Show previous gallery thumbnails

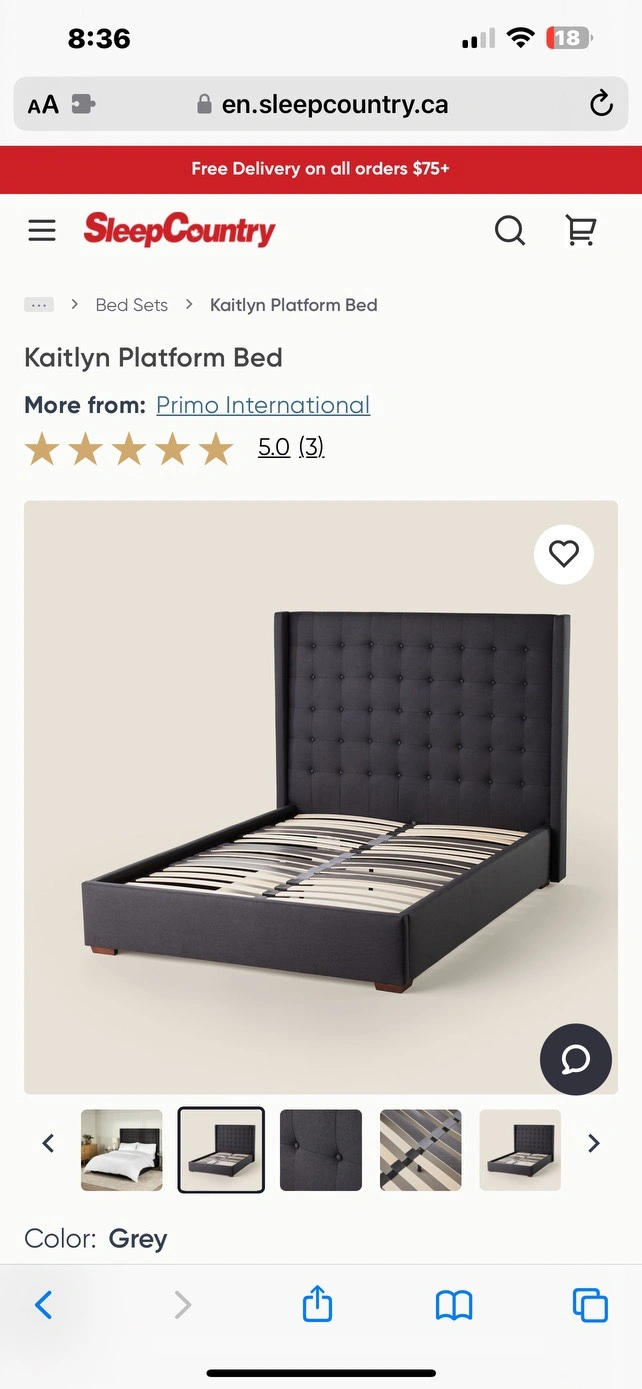[48, 1143]
